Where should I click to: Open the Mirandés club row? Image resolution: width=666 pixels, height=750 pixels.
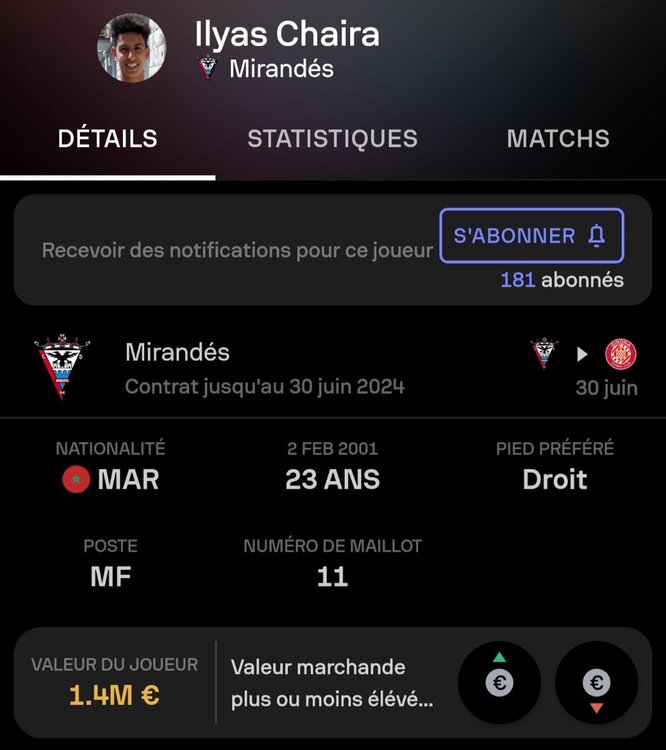(264, 367)
